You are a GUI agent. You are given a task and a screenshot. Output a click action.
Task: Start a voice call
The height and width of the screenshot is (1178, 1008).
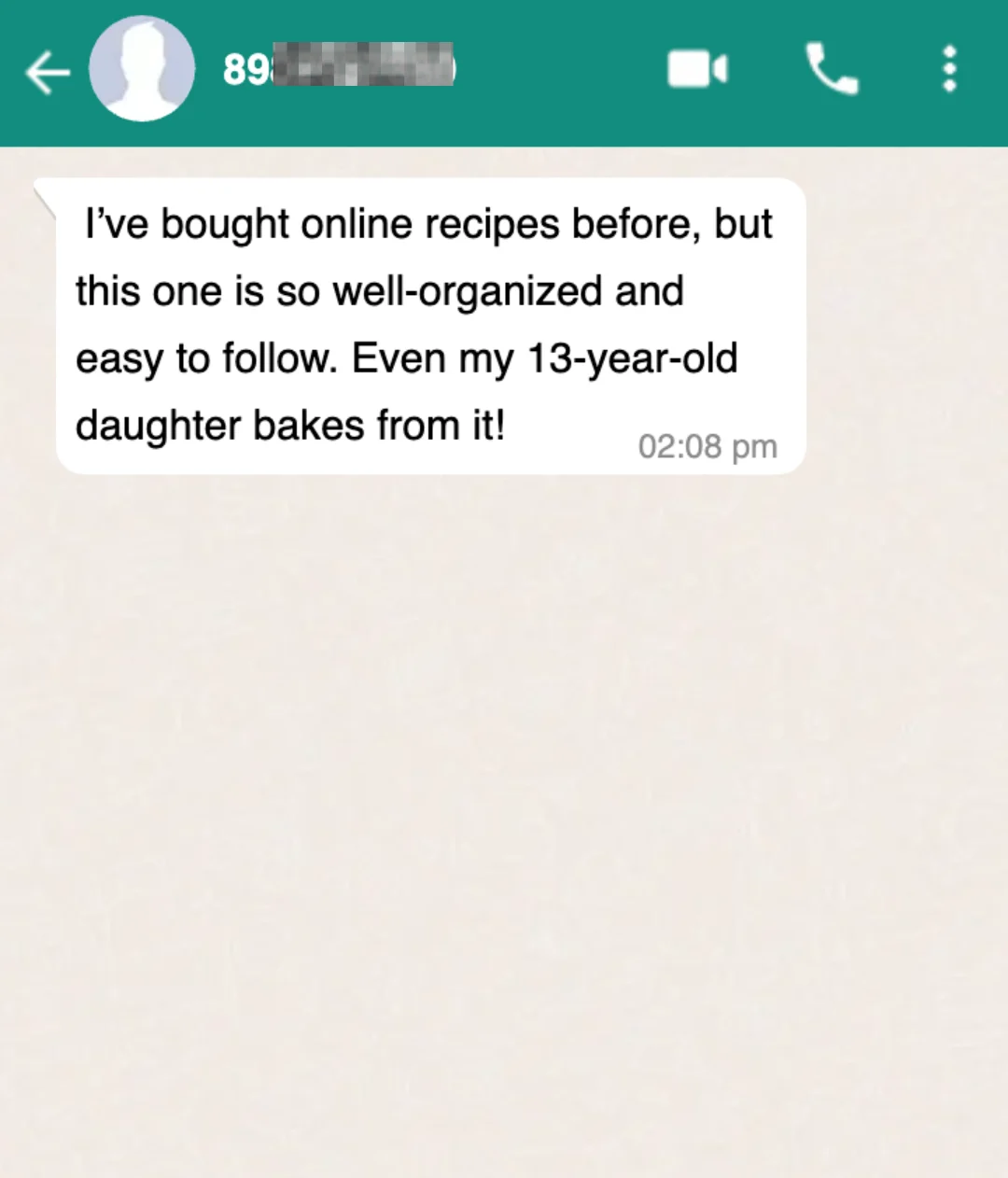(x=832, y=69)
